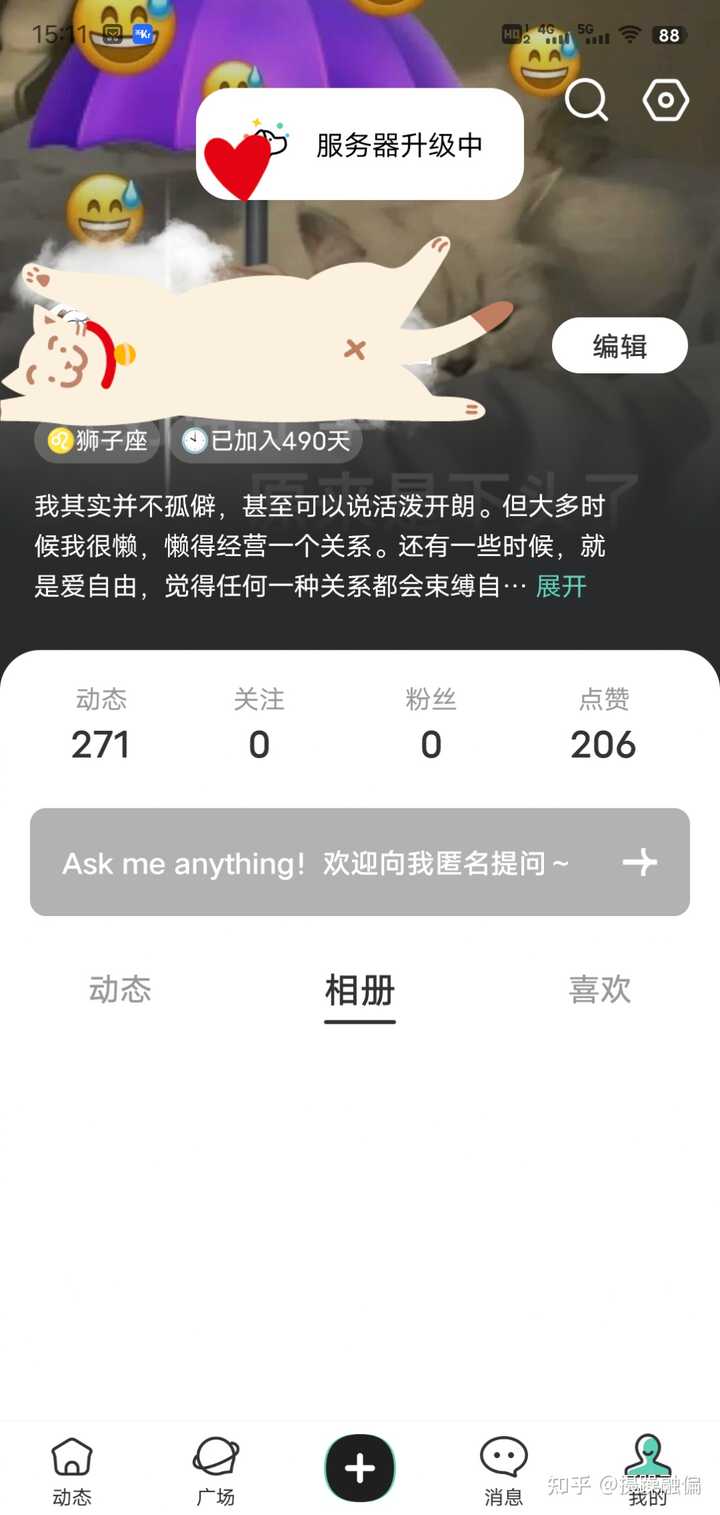Open the search magnifier icon

tap(587, 100)
